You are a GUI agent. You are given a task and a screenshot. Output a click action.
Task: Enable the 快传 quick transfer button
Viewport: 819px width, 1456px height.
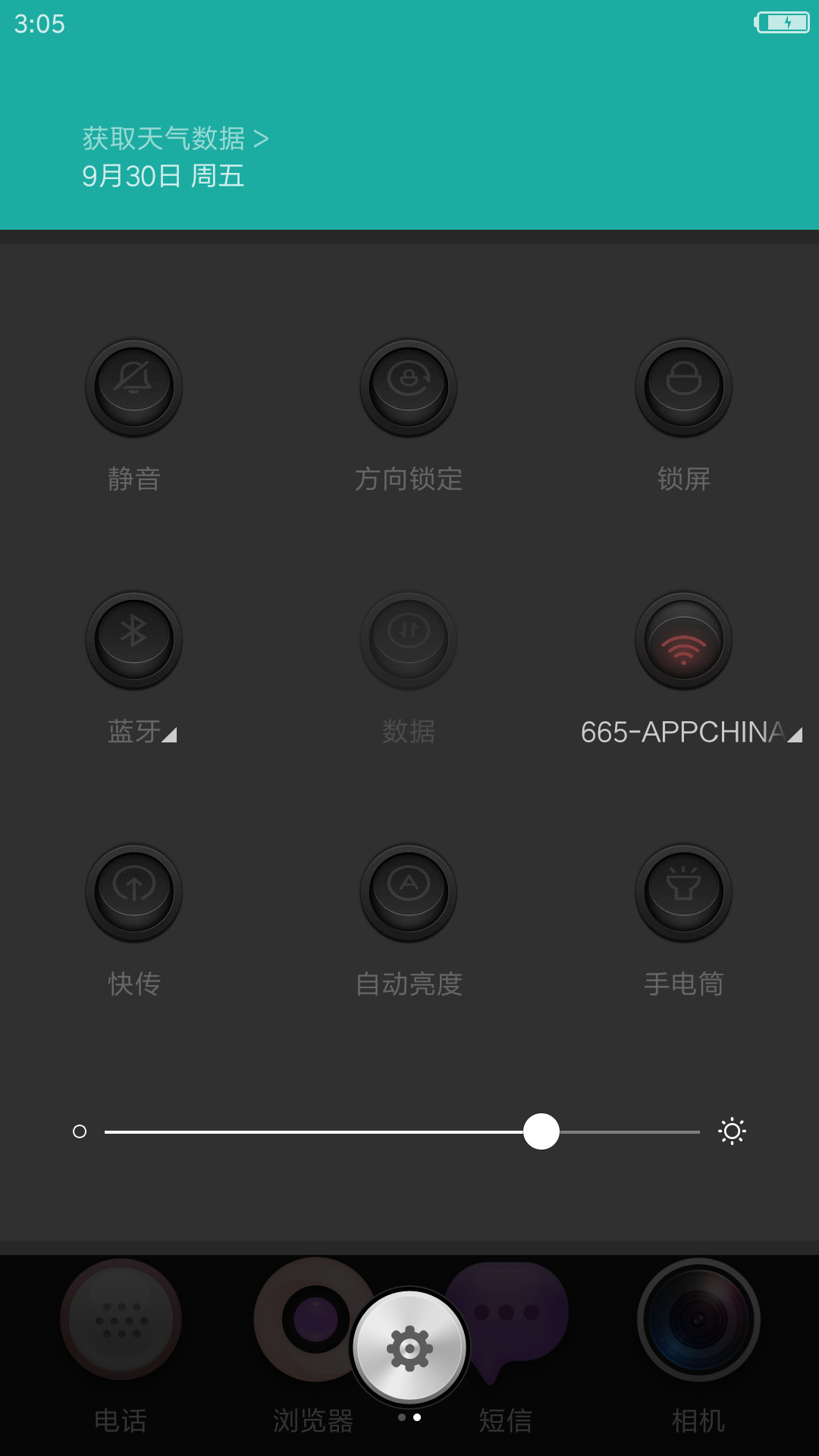click(x=134, y=893)
